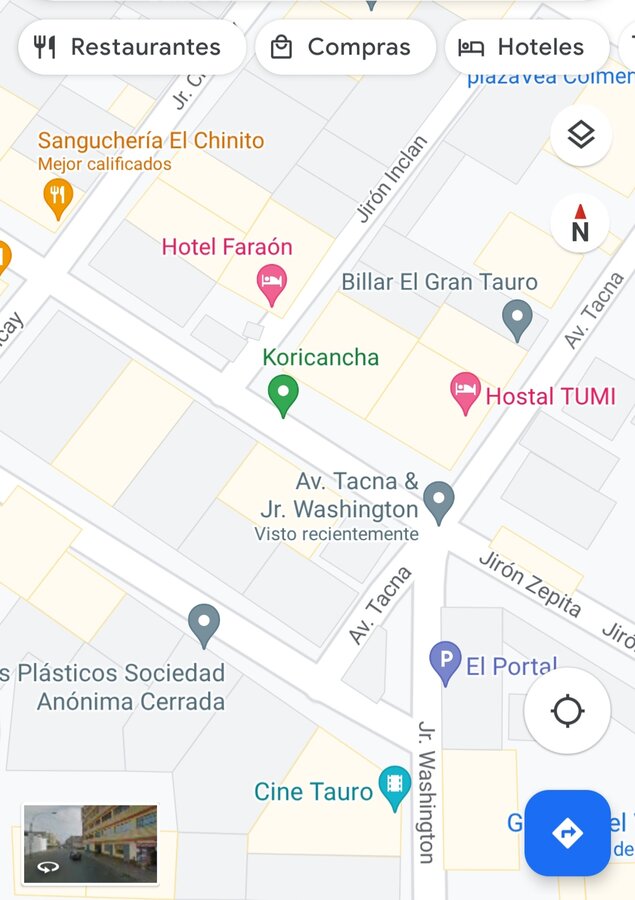Select the Av. Tacna & Jr. Washington pin

439,500
